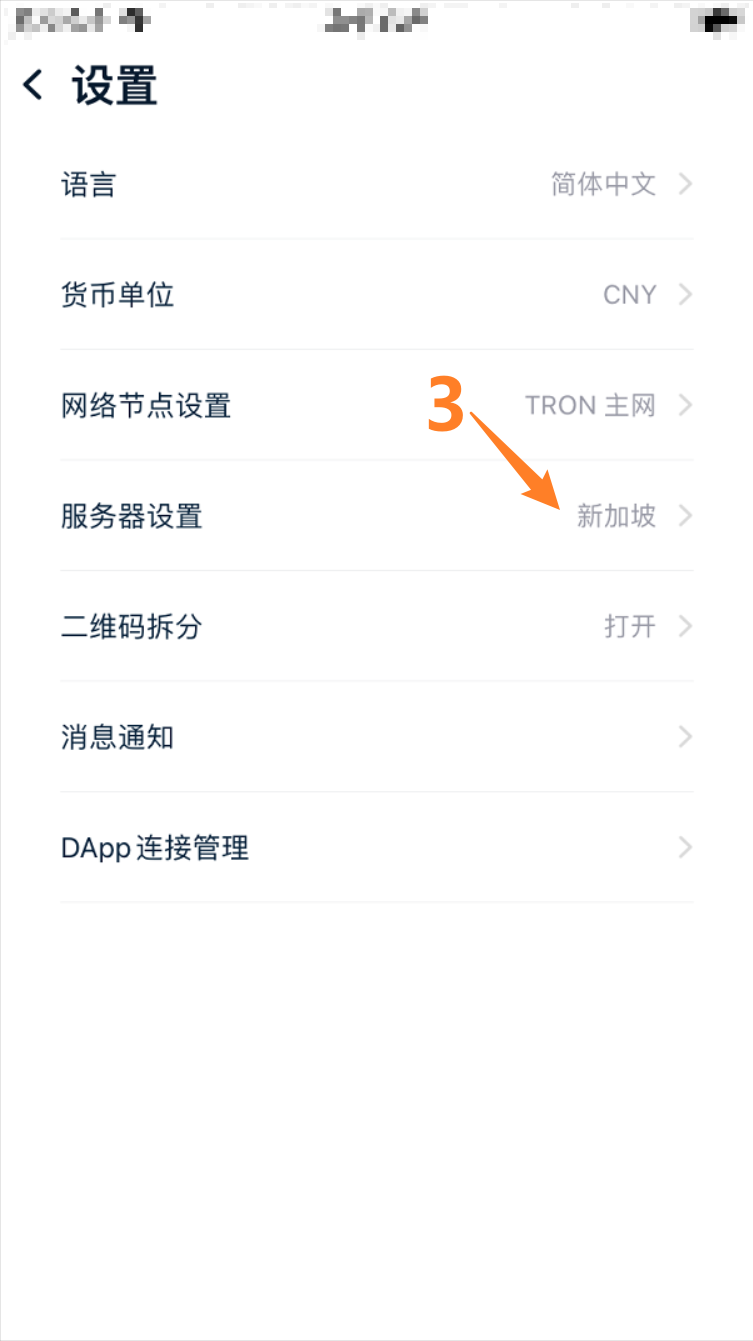Screen dimensions: 753x1341
Task: Open the 语言 language setting
Action: [x=376, y=185]
